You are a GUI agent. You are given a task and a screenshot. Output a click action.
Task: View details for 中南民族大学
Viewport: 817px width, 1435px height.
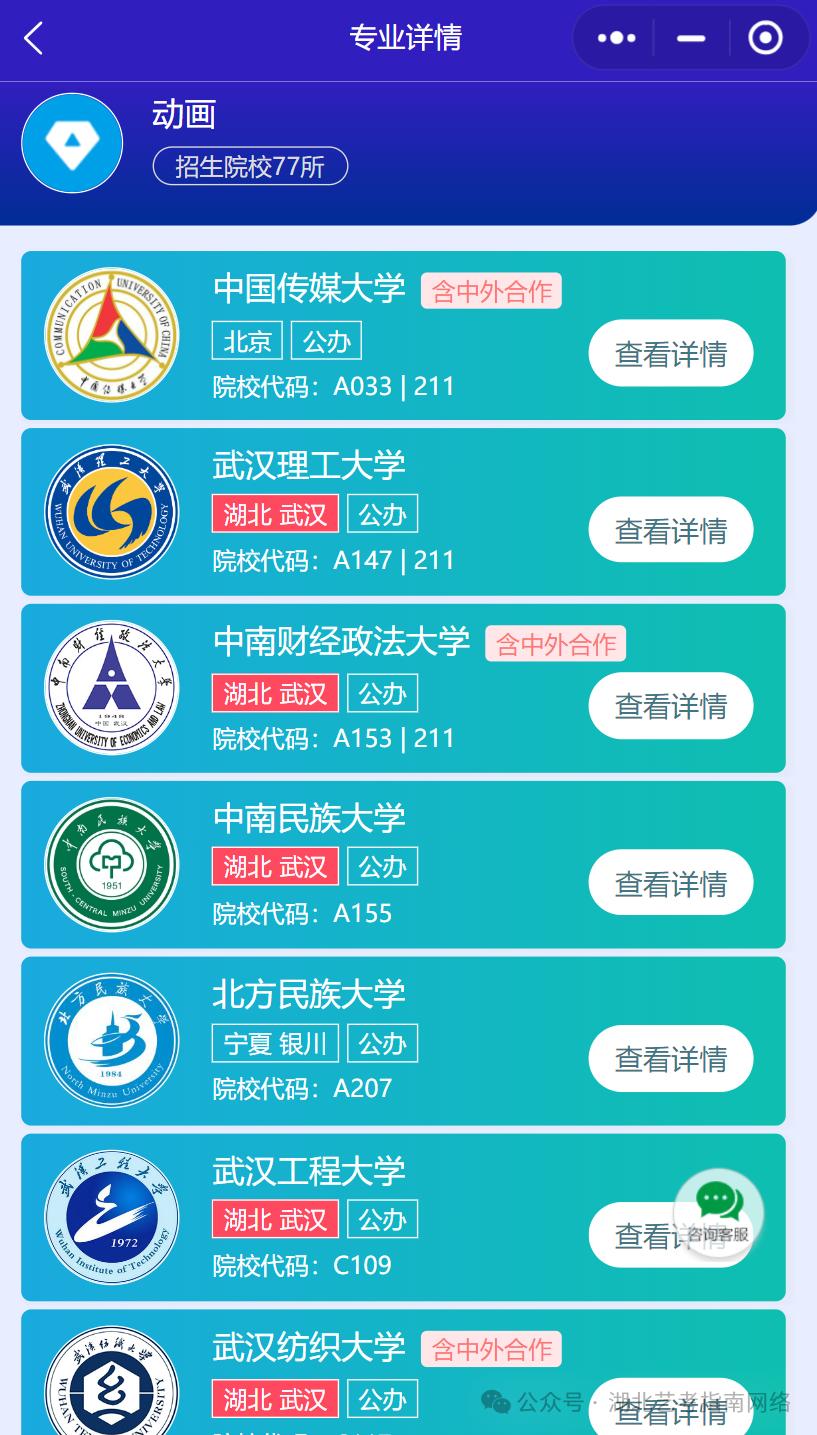tap(670, 883)
